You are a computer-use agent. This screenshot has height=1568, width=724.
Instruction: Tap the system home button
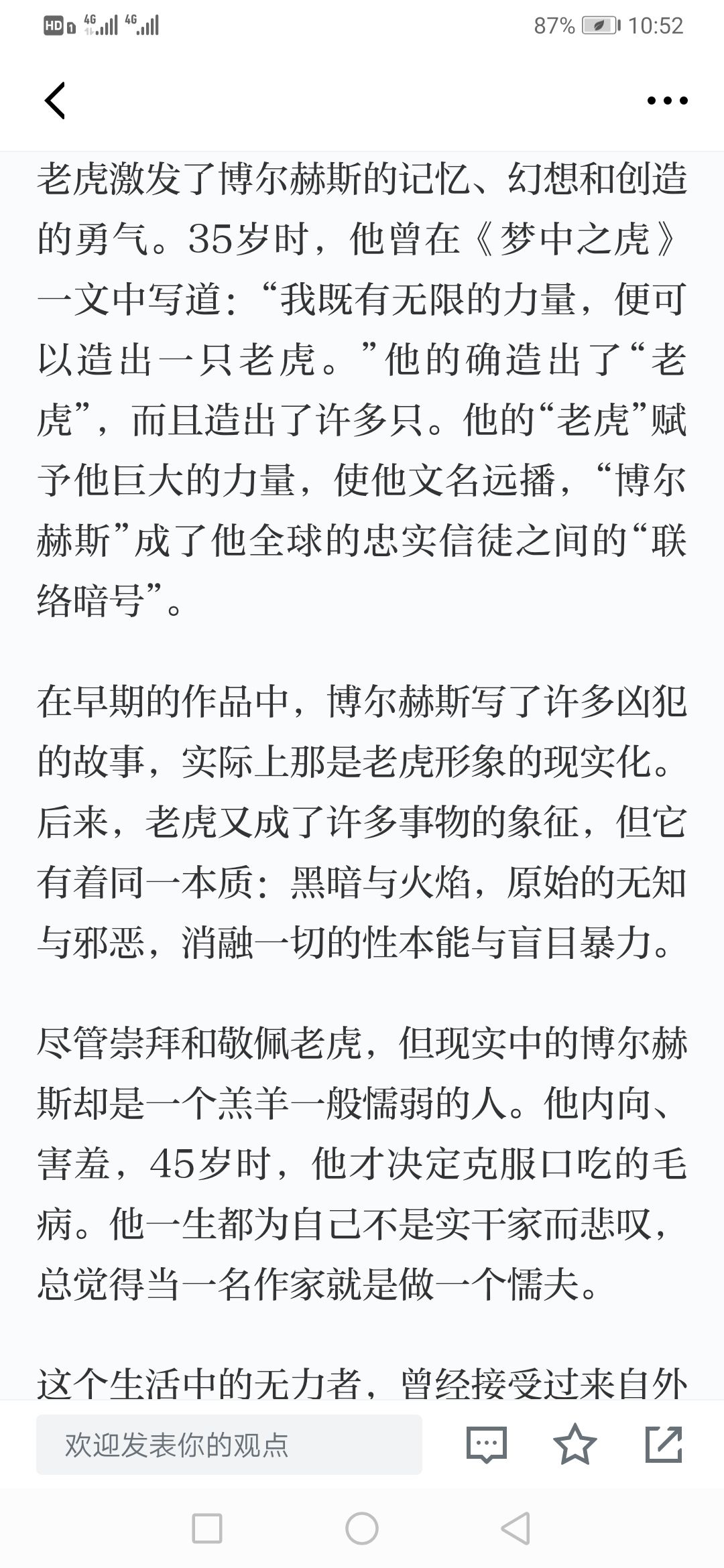[x=362, y=1530]
